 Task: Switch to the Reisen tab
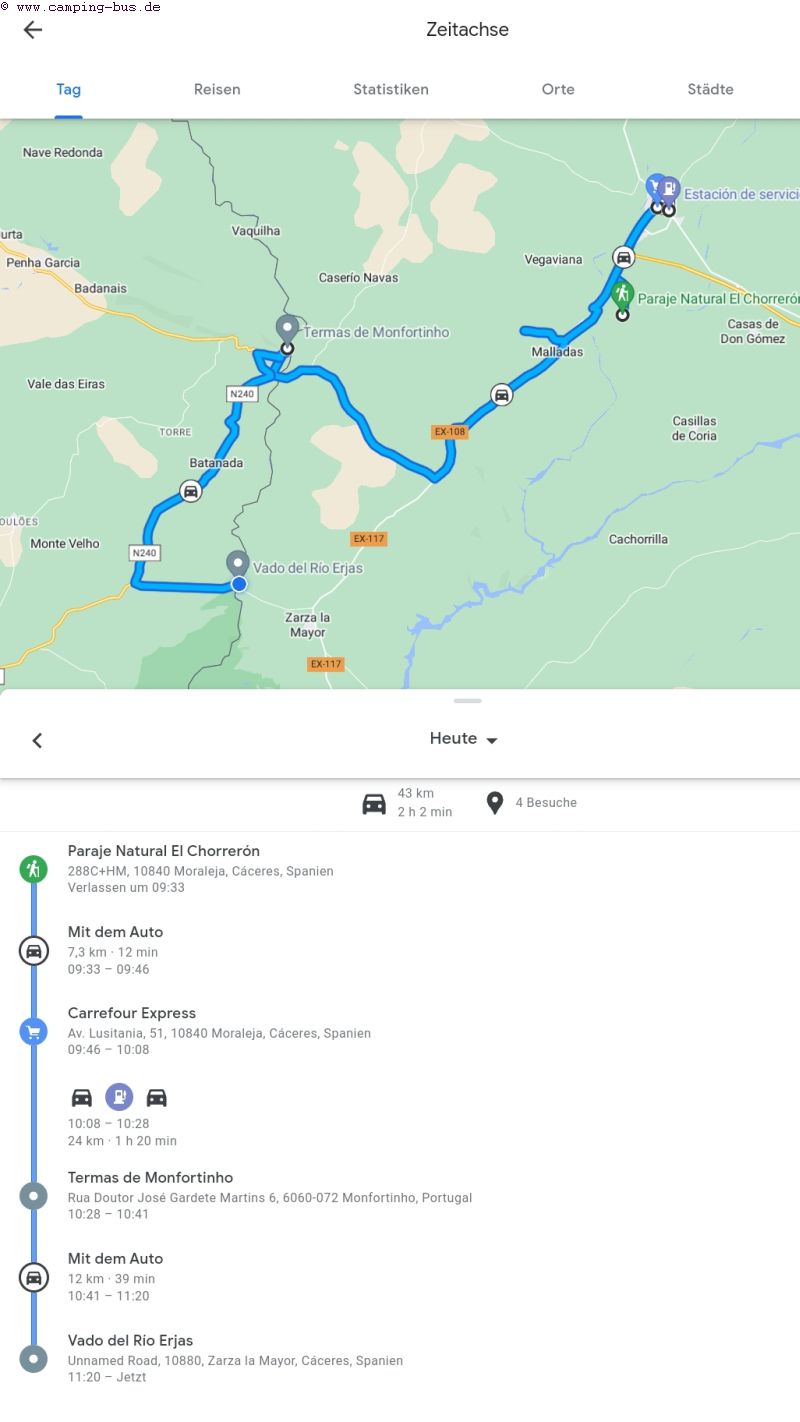coord(217,89)
